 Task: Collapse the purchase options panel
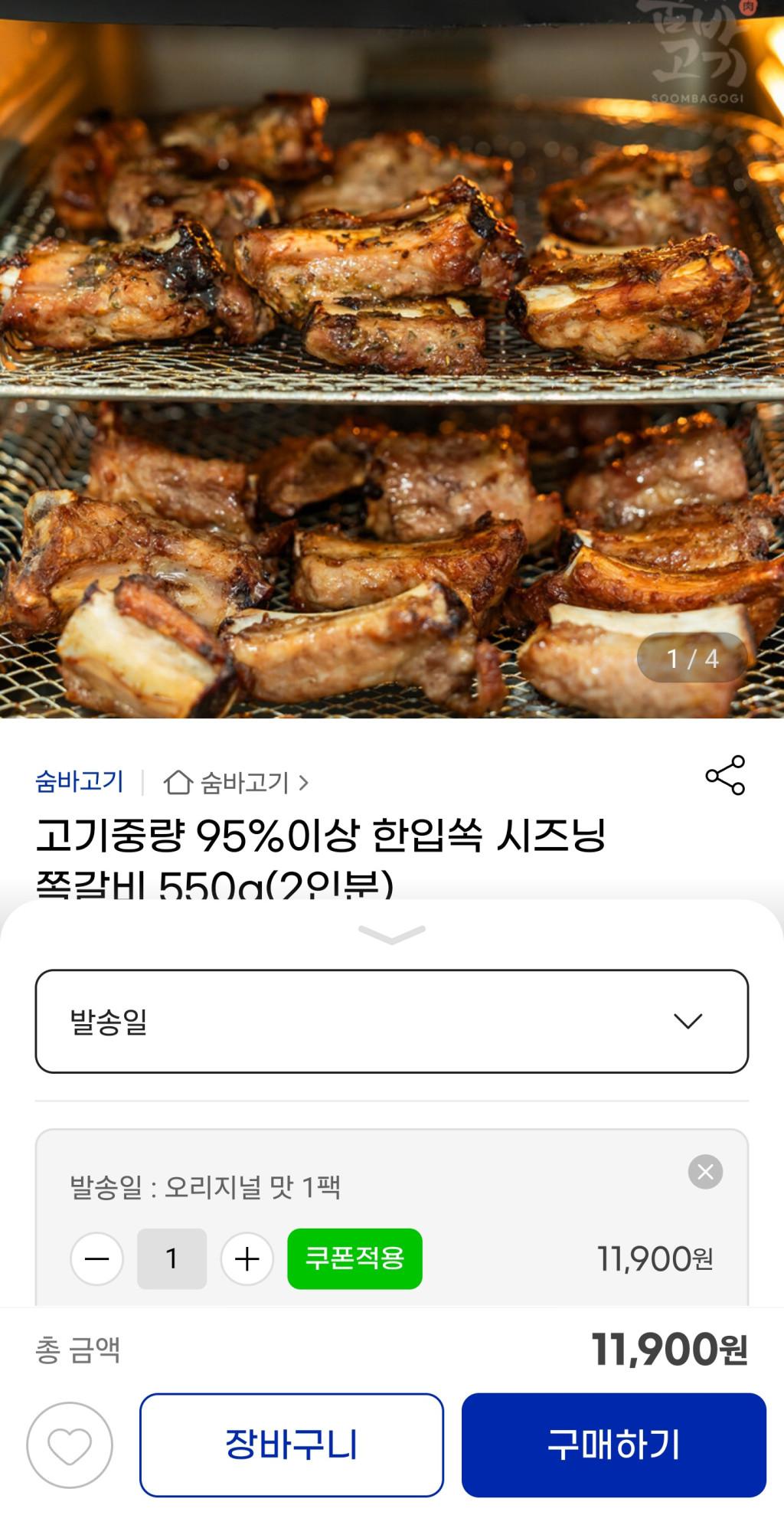click(391, 934)
